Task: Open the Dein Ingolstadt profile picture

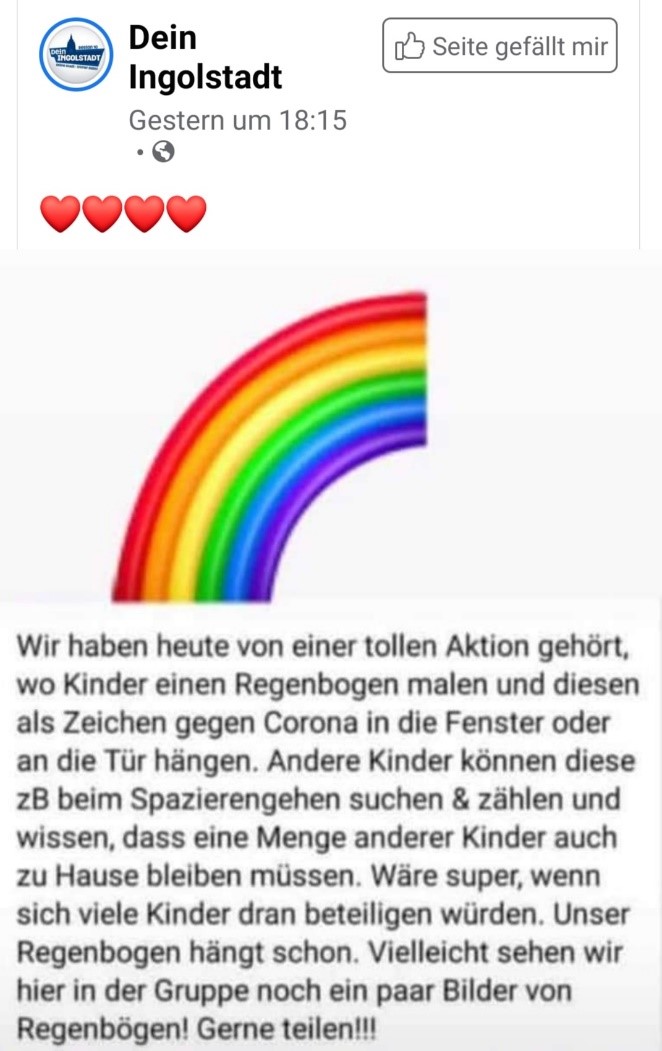Action: tap(76, 55)
